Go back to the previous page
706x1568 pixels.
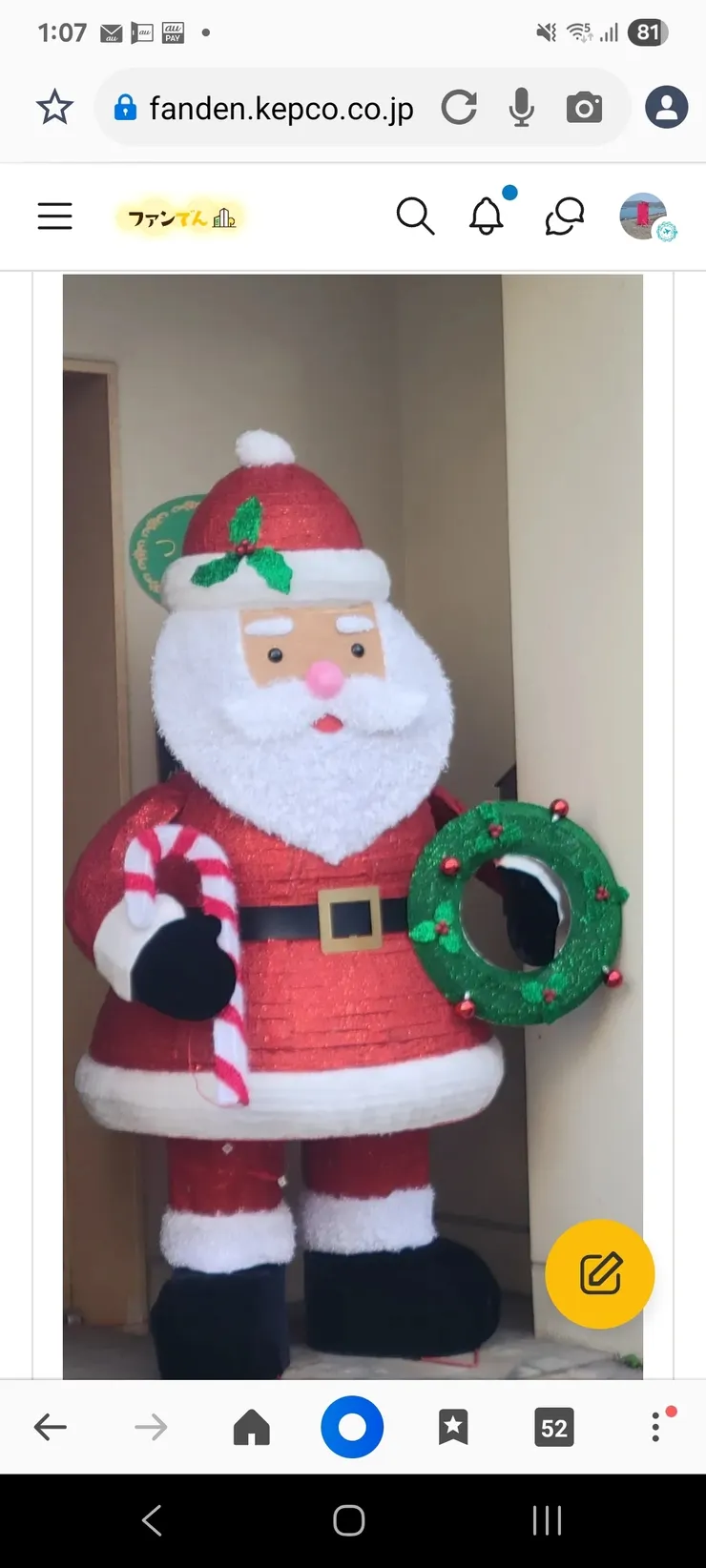point(50,1427)
